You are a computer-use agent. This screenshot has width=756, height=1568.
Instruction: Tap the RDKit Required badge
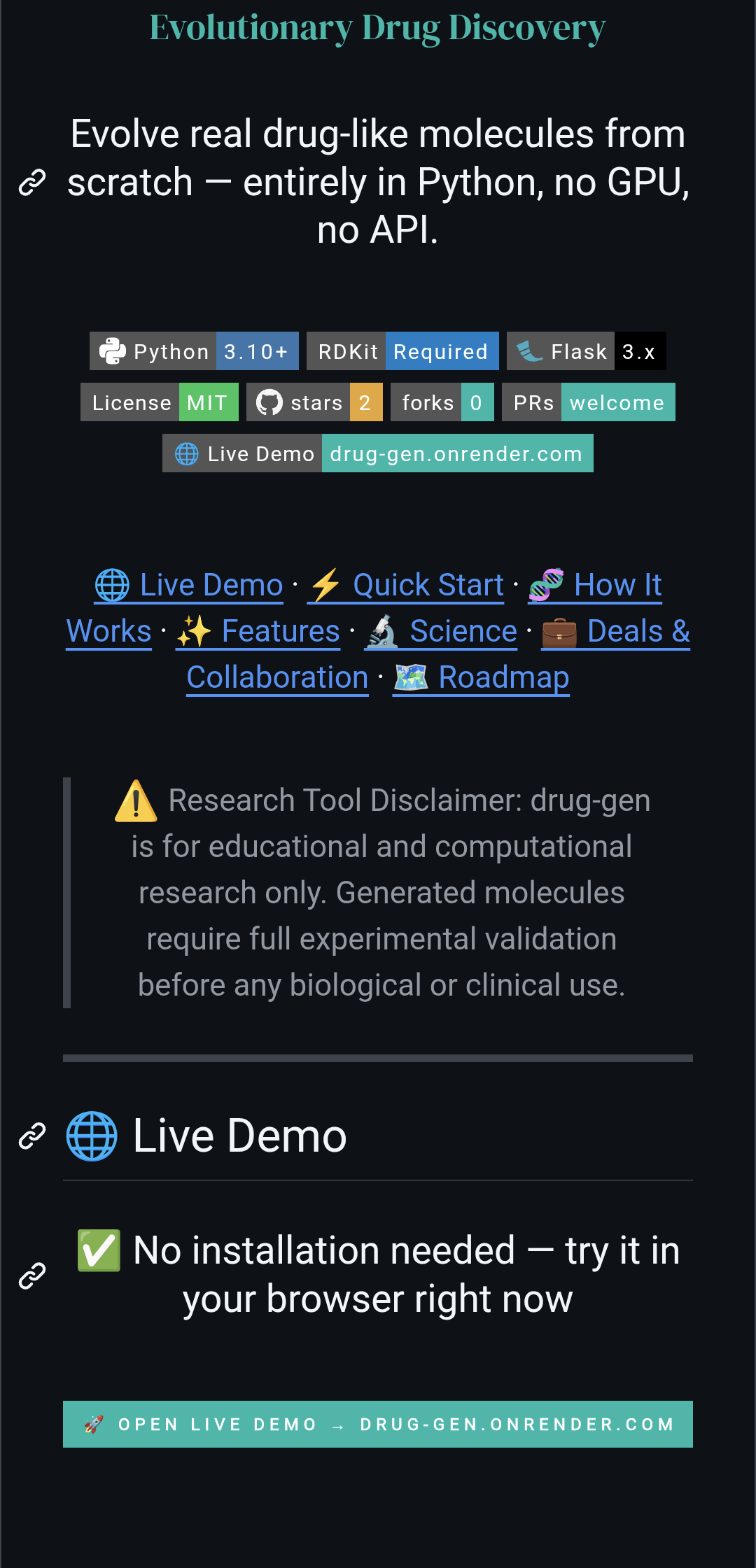tap(402, 351)
